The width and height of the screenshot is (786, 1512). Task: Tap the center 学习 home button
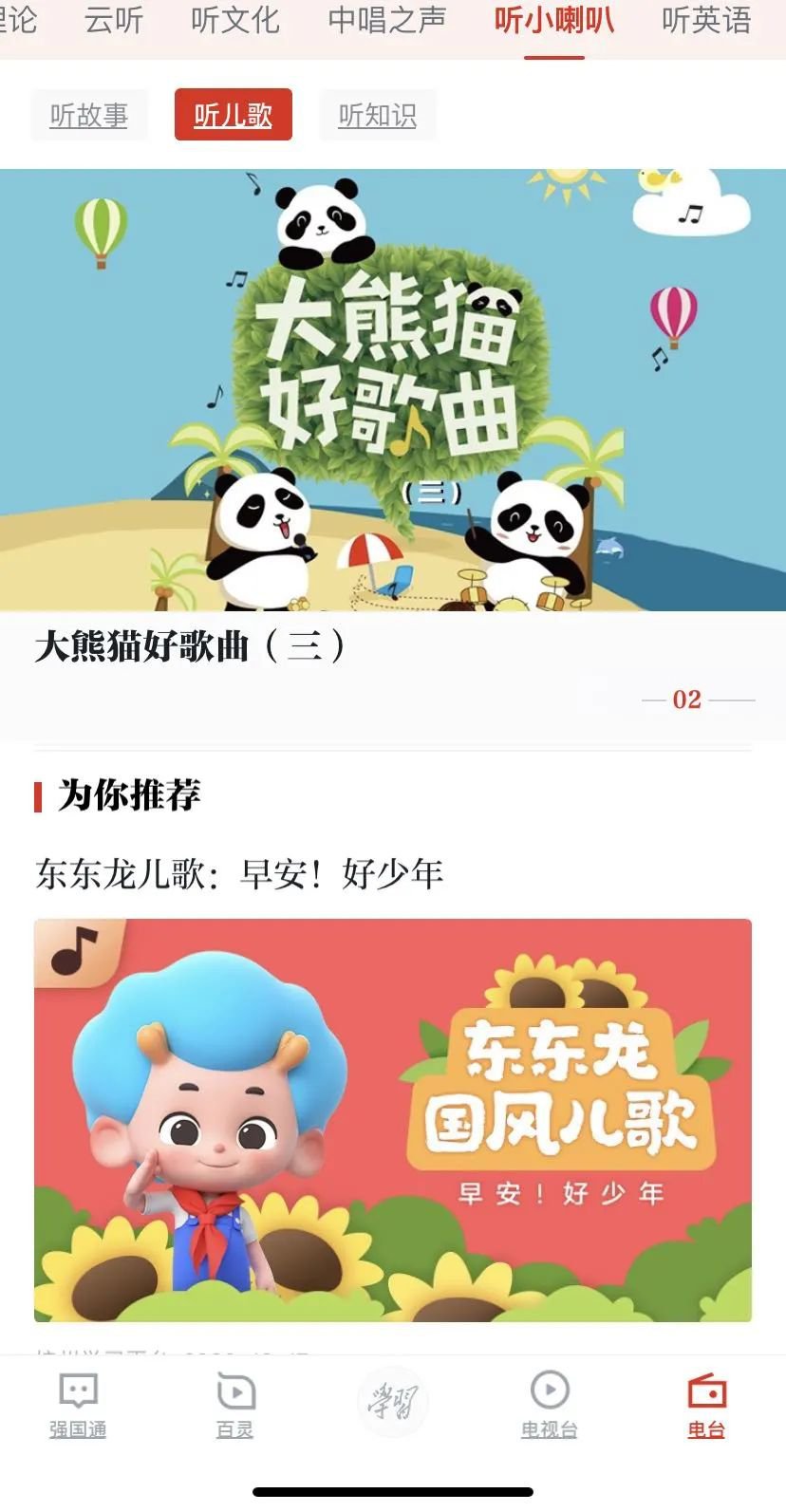(393, 1401)
